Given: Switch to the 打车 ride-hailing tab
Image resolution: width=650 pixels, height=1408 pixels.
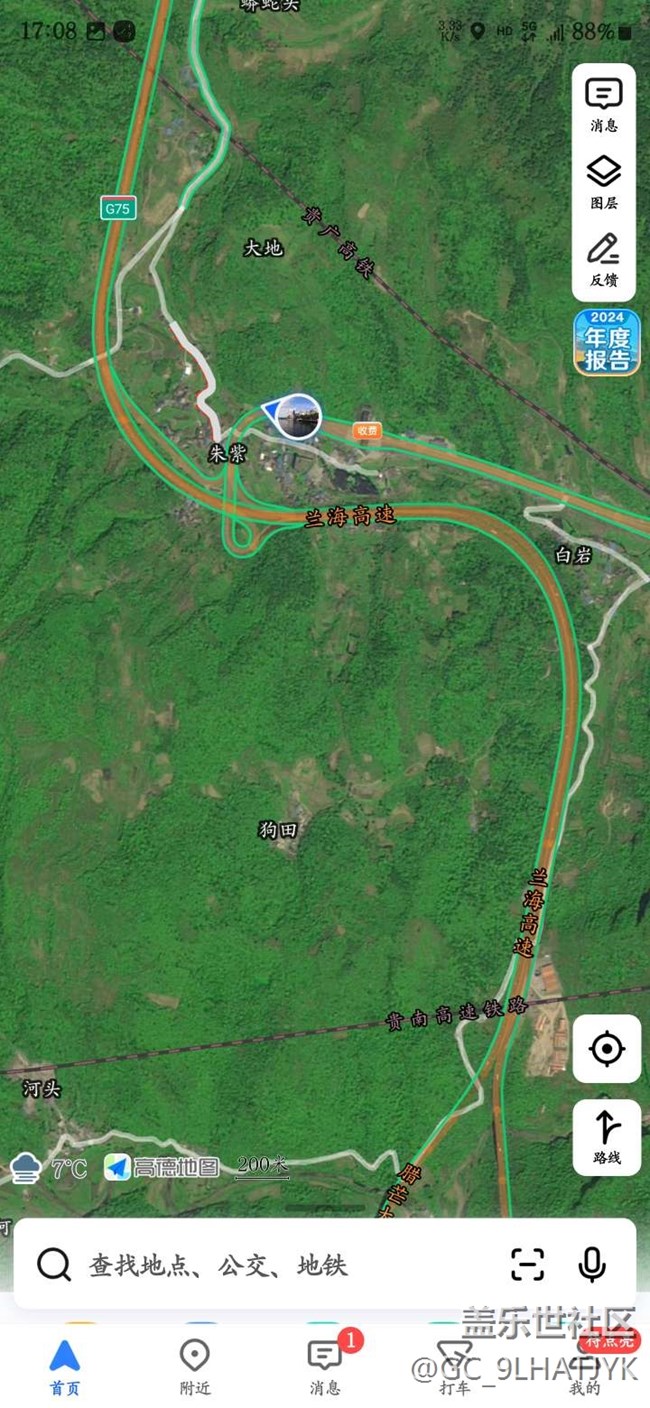Looking at the screenshot, I should point(456,1367).
